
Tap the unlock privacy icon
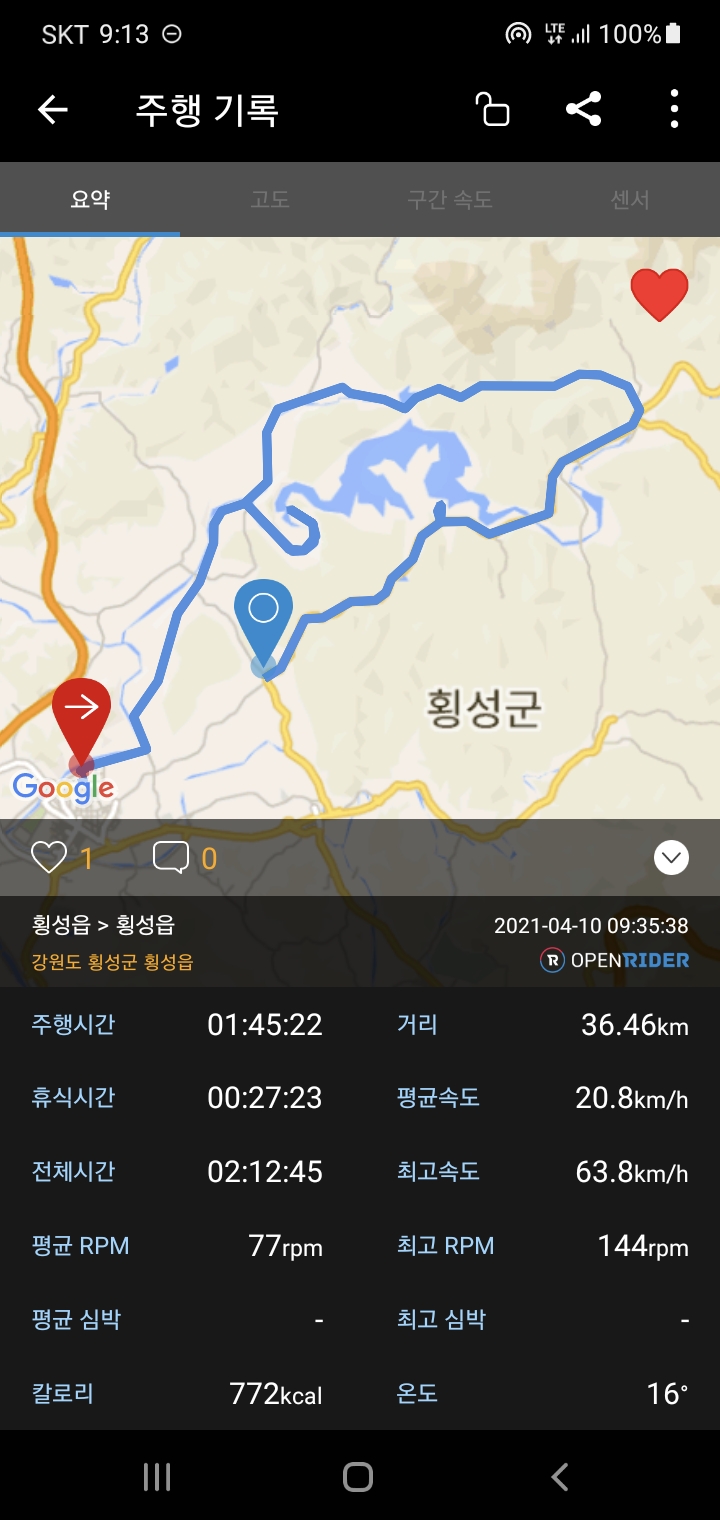coord(492,109)
